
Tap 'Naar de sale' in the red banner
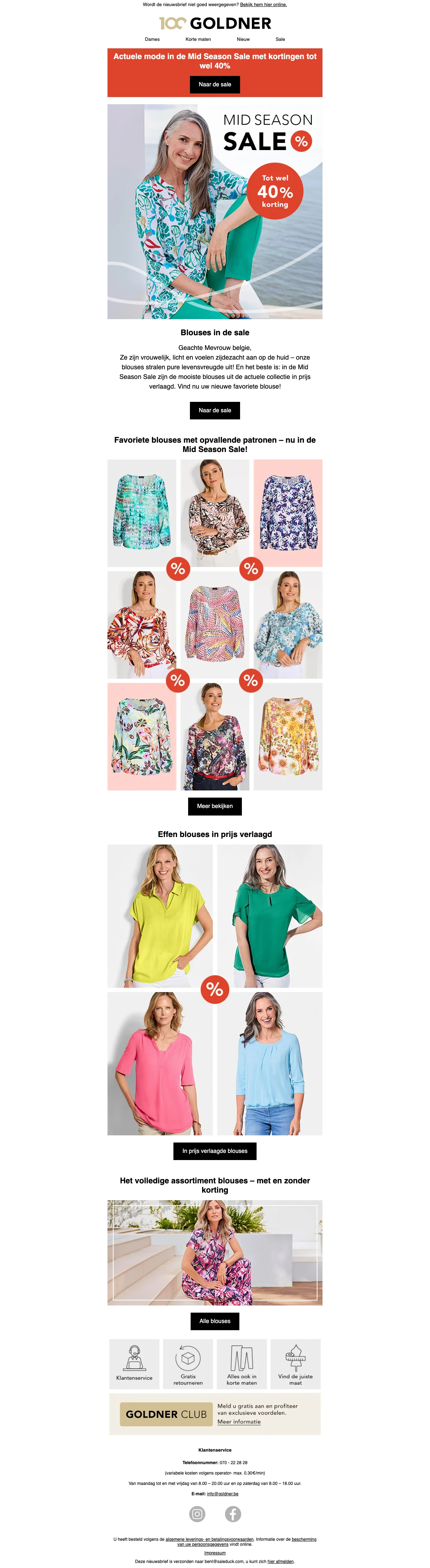(215, 85)
